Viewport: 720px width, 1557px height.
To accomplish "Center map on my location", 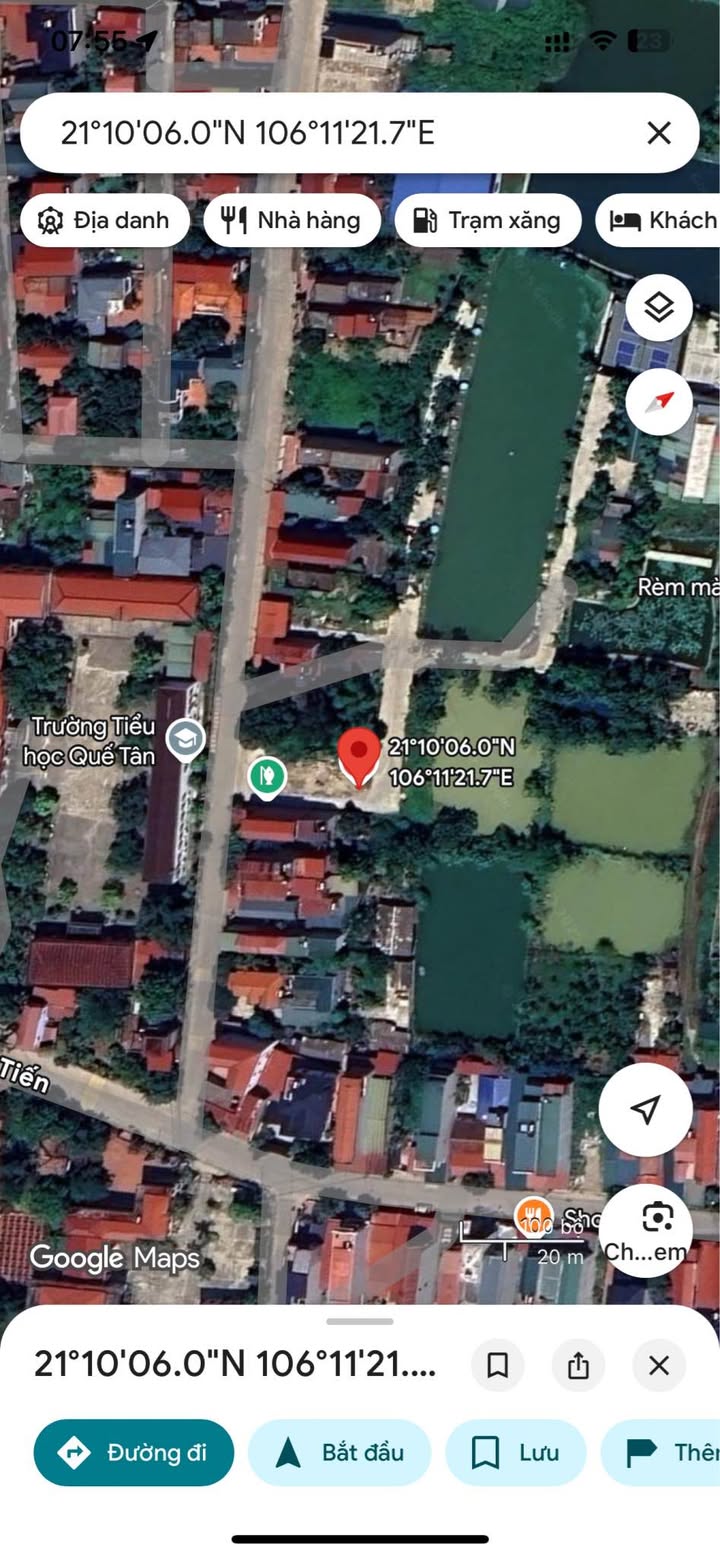I will 646,1109.
